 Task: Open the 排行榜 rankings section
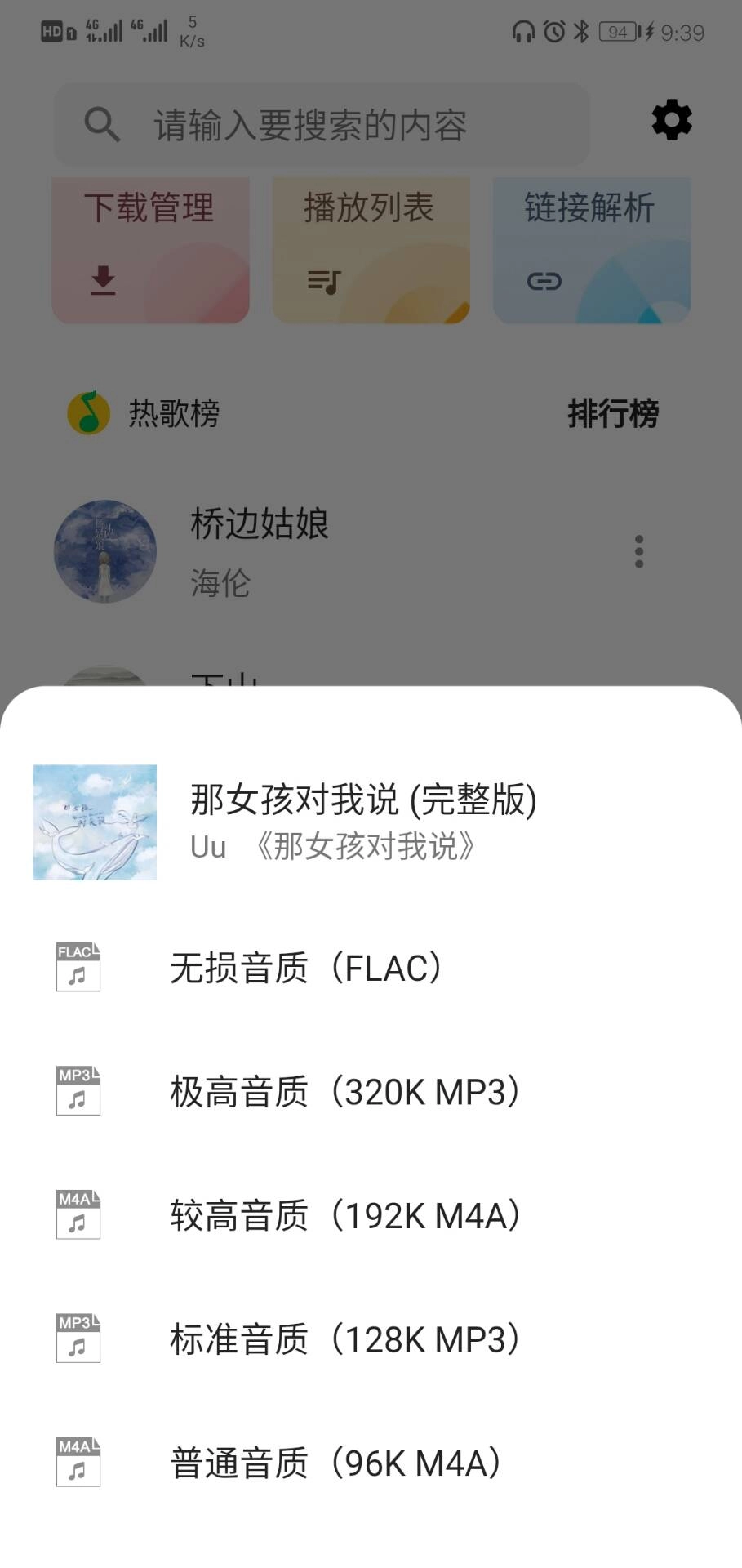[x=615, y=415]
